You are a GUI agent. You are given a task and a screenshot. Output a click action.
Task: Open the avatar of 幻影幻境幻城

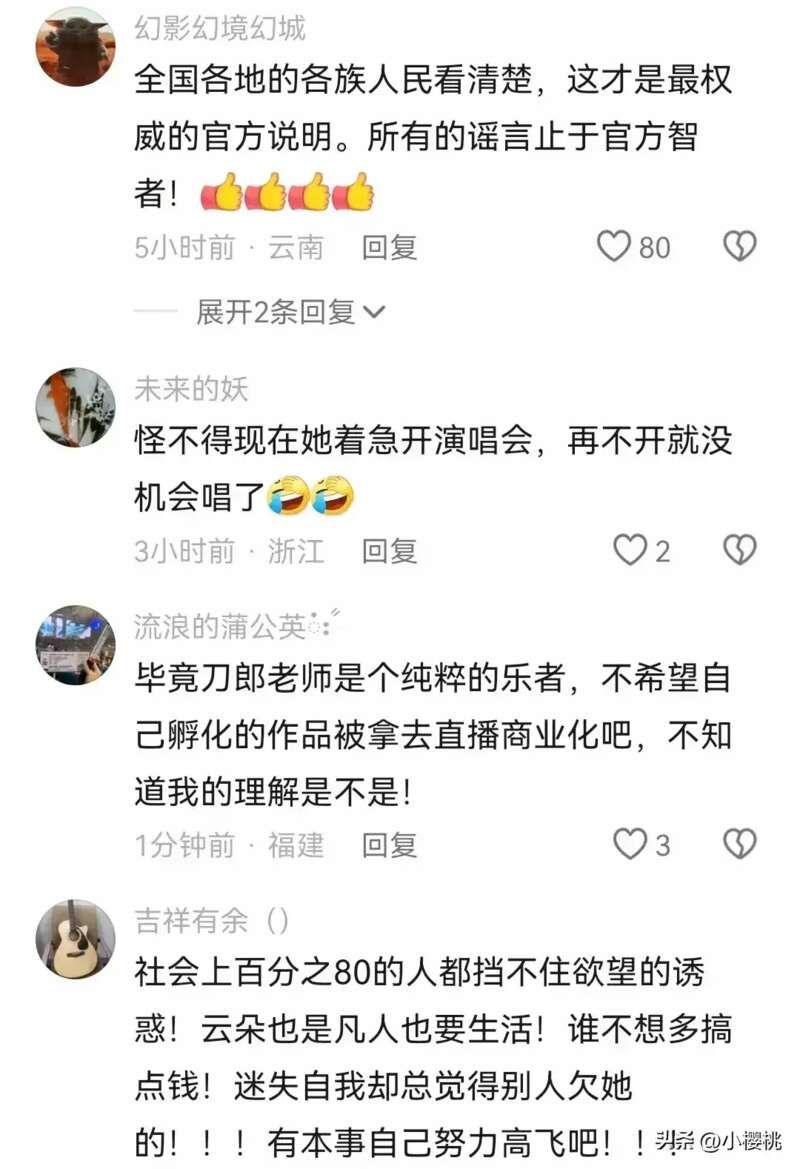[x=75, y=46]
